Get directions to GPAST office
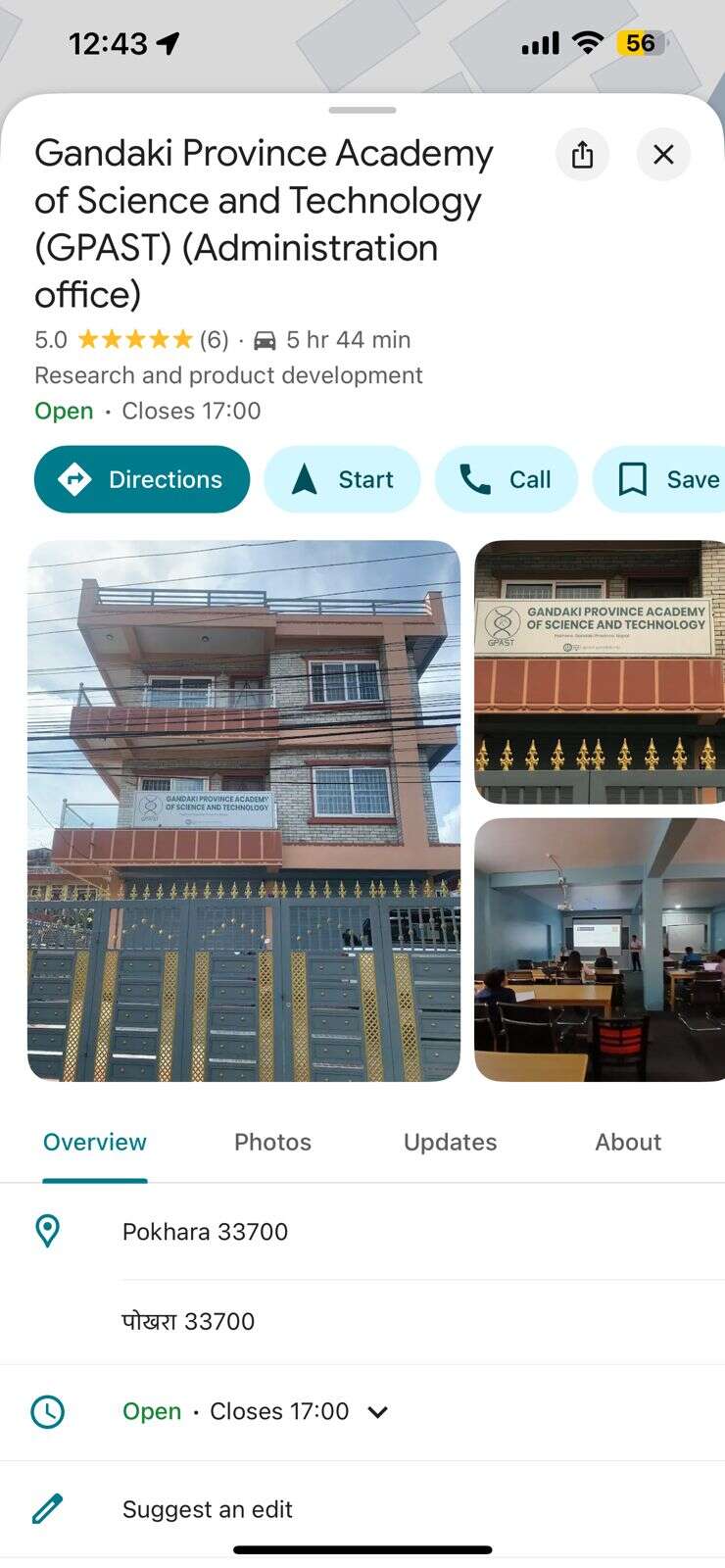The height and width of the screenshot is (1568, 725). 142,479
